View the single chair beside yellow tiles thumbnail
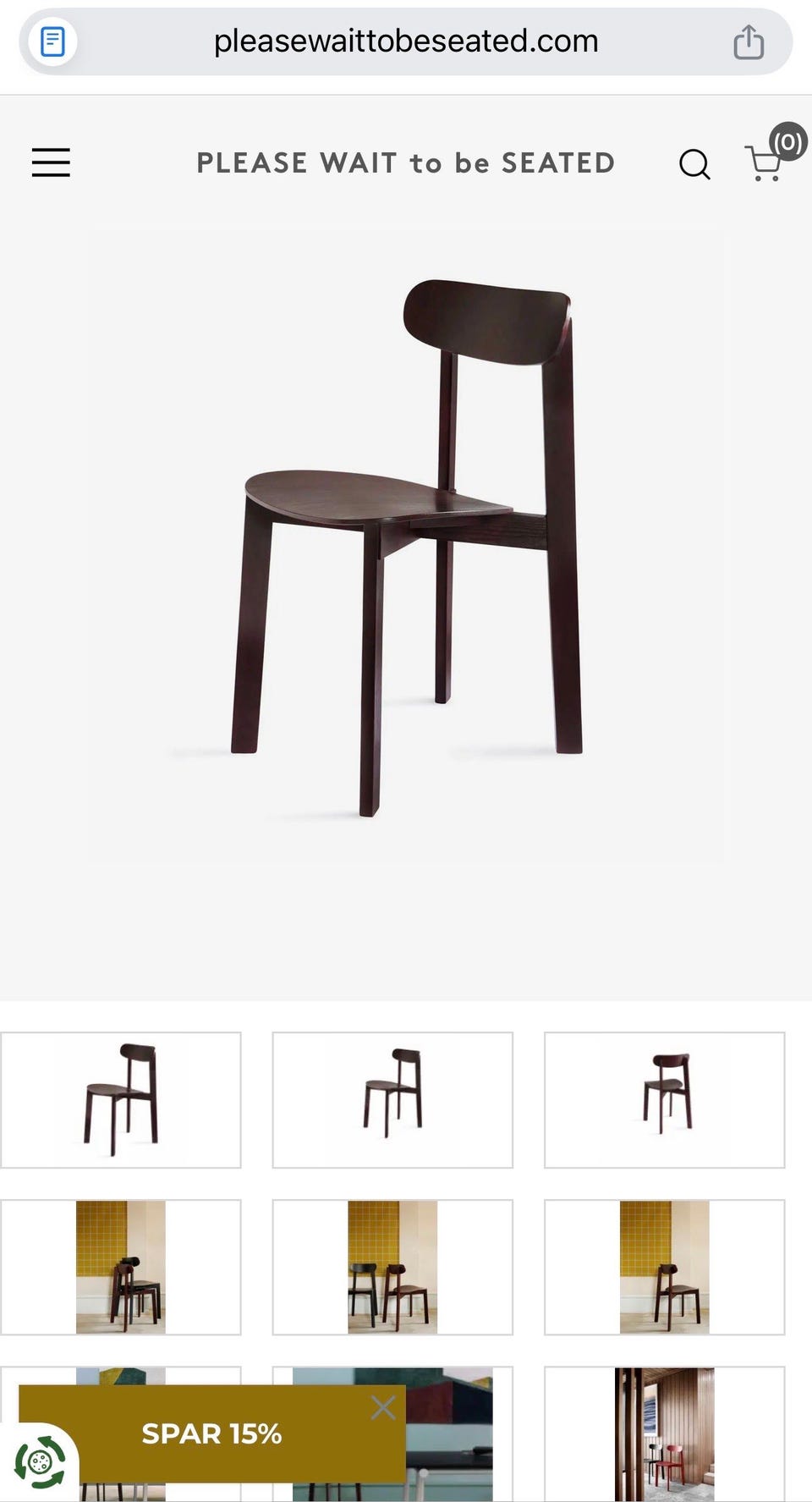 (664, 1267)
